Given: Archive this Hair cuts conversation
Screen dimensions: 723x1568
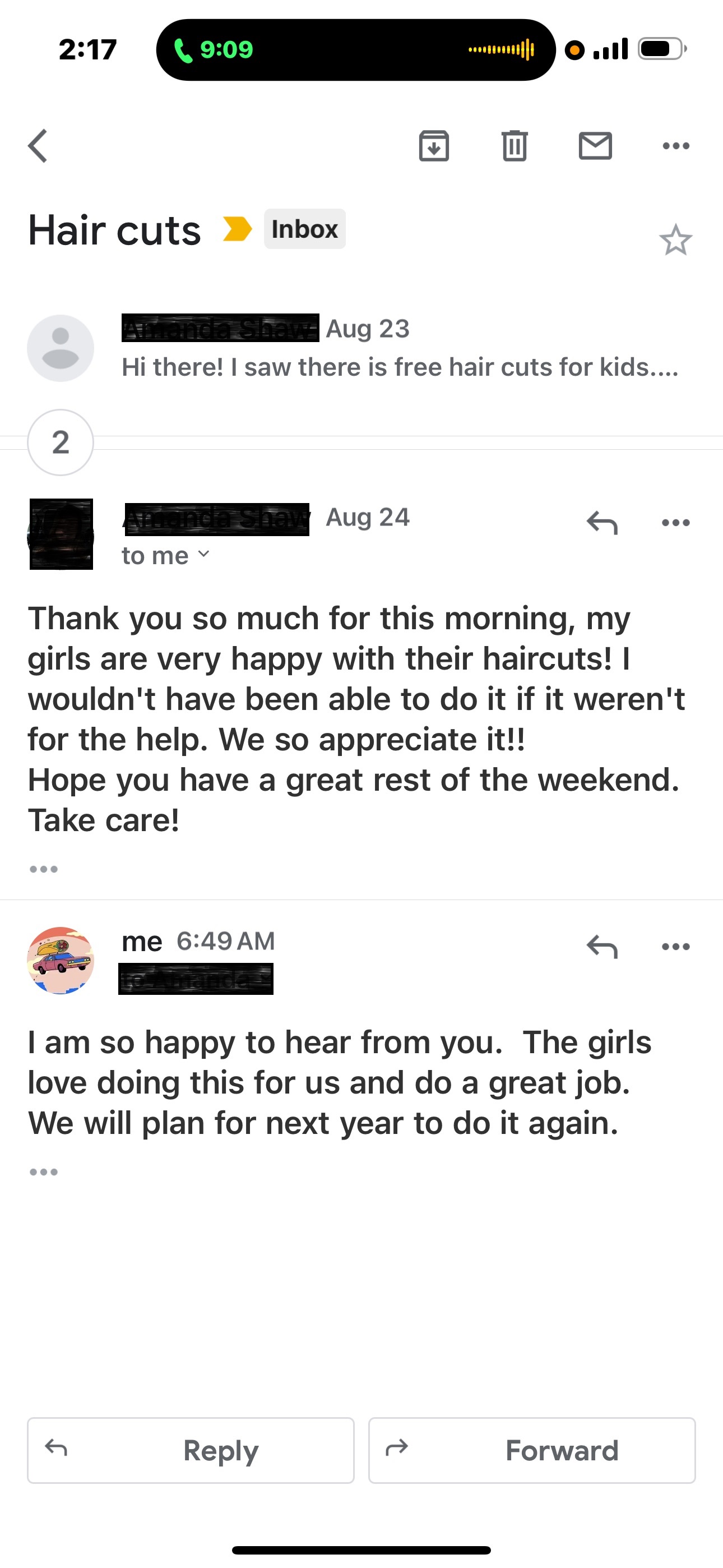Looking at the screenshot, I should point(434,146).
